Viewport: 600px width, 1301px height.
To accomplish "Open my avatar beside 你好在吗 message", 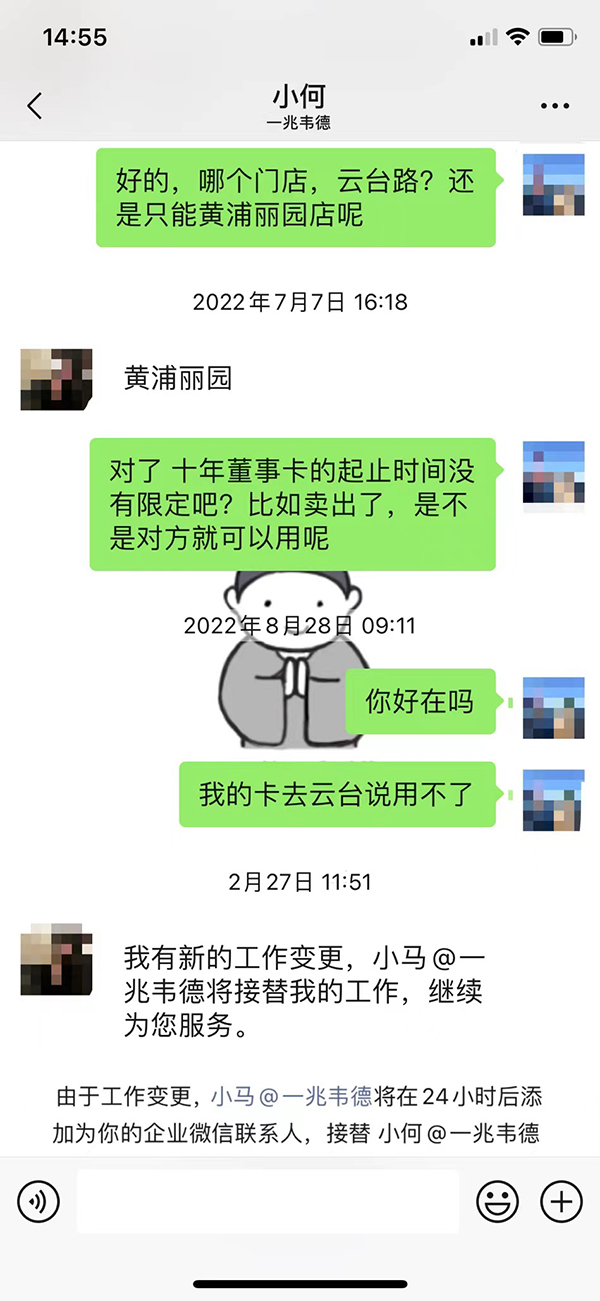I will pyautogui.click(x=553, y=707).
